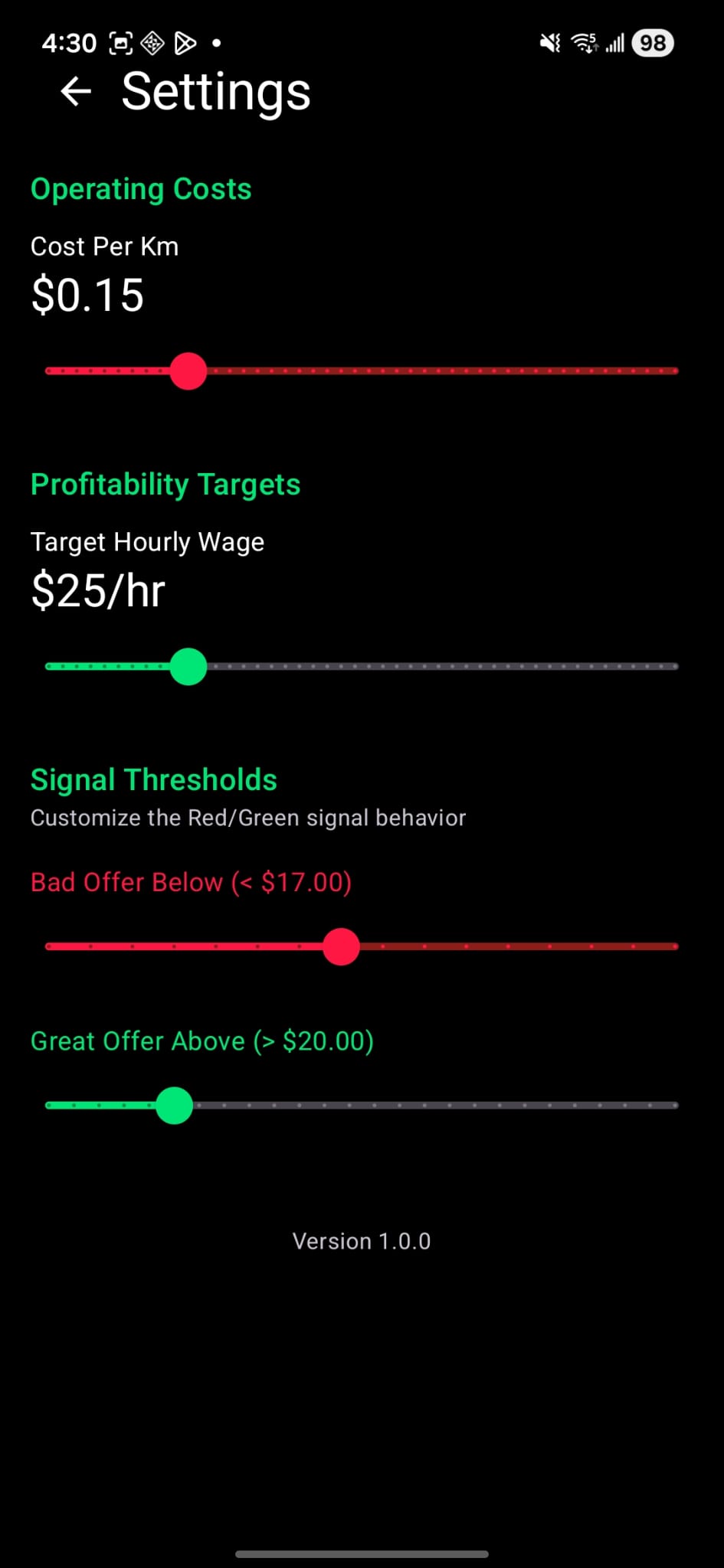This screenshot has width=724, height=1568.
Task: Tap the Great Offer Above slider thumb
Action: [175, 1106]
